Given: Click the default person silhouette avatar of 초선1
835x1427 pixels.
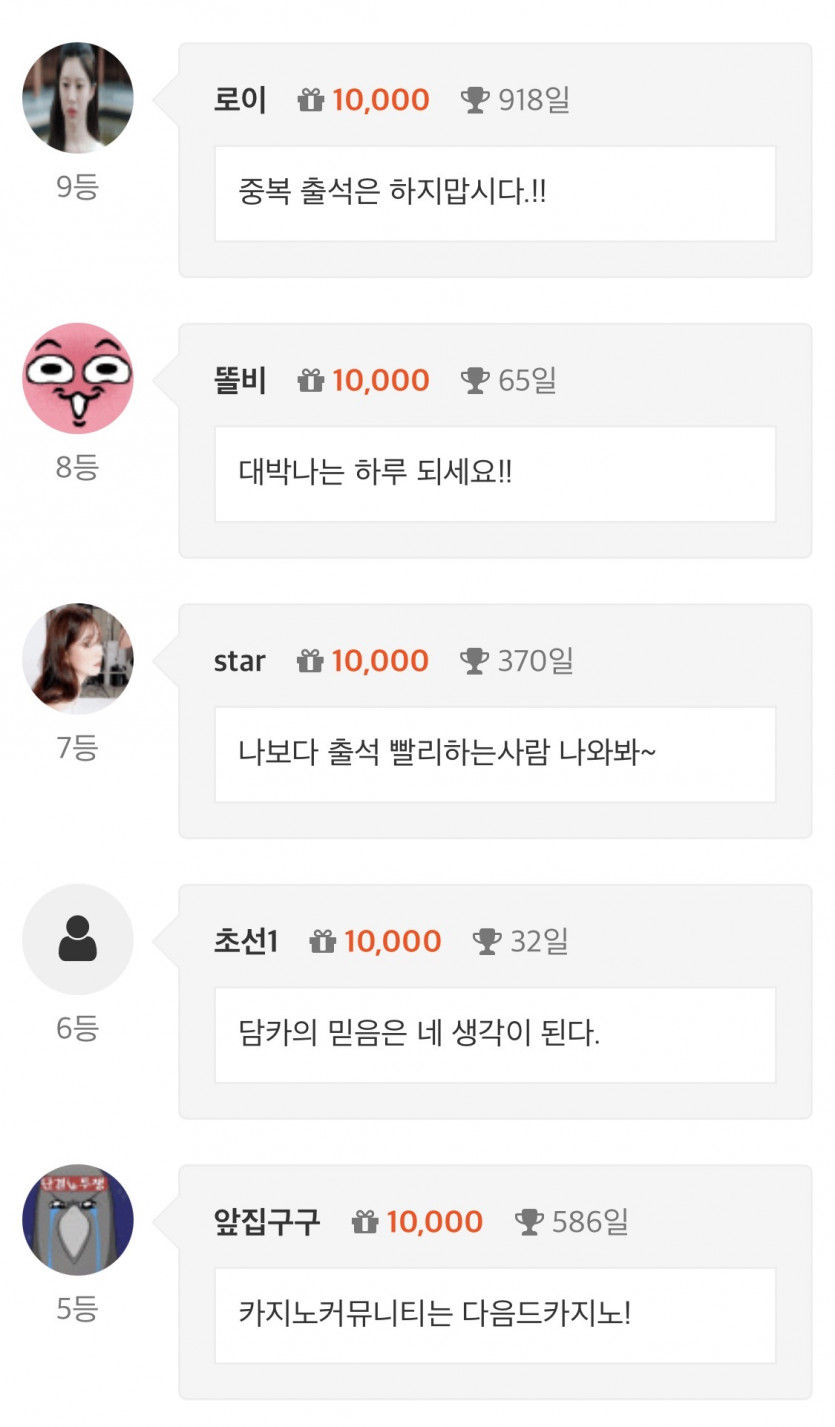Looking at the screenshot, I should click(78, 940).
